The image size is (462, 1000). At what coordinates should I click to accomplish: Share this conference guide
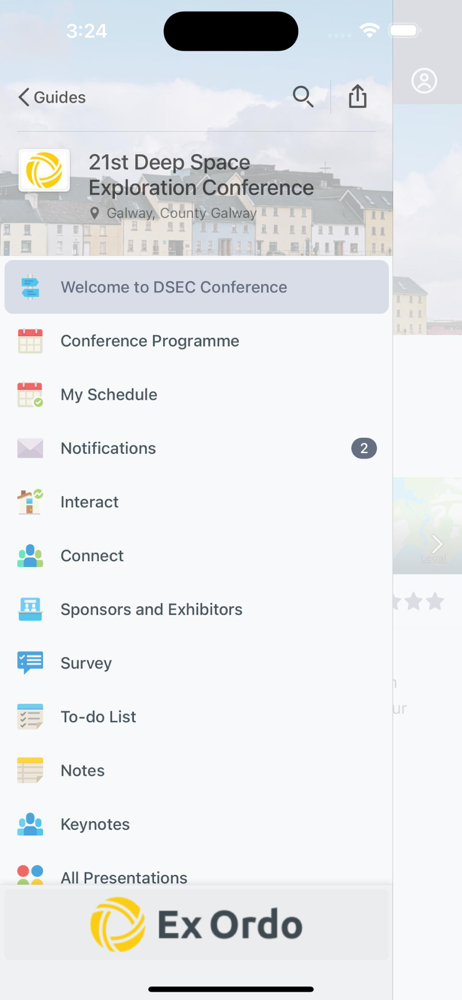pos(357,97)
